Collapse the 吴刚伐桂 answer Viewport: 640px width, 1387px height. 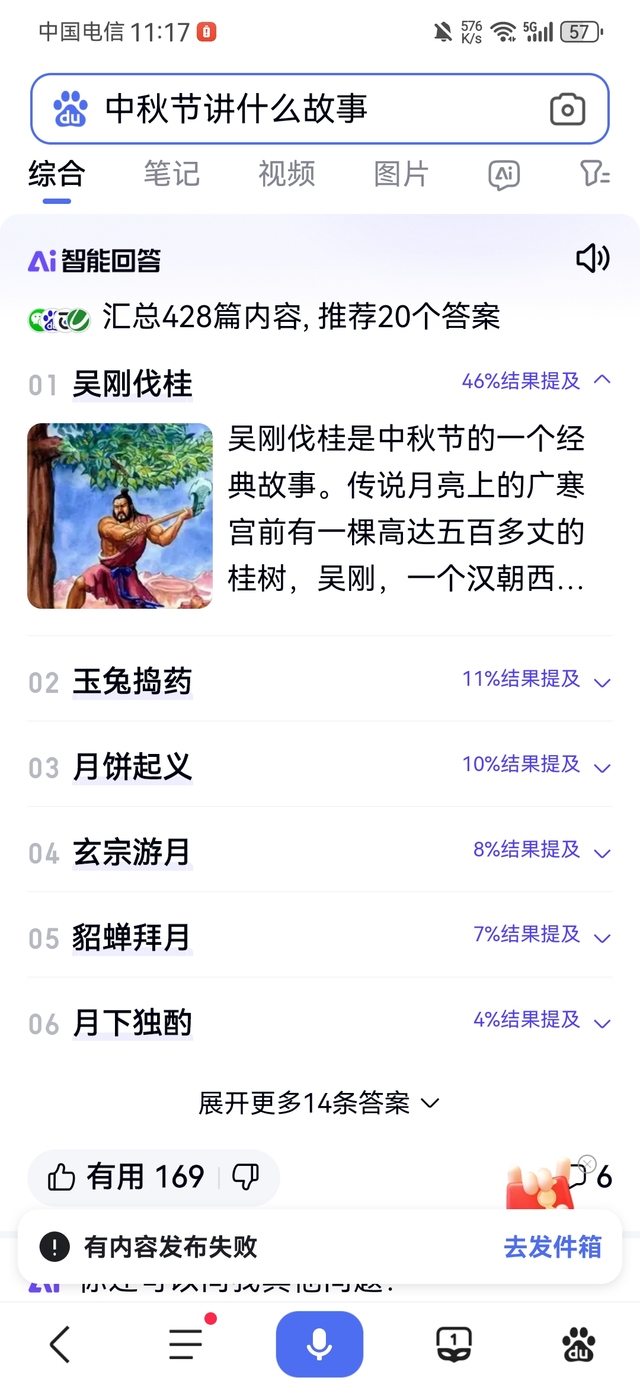click(x=601, y=380)
